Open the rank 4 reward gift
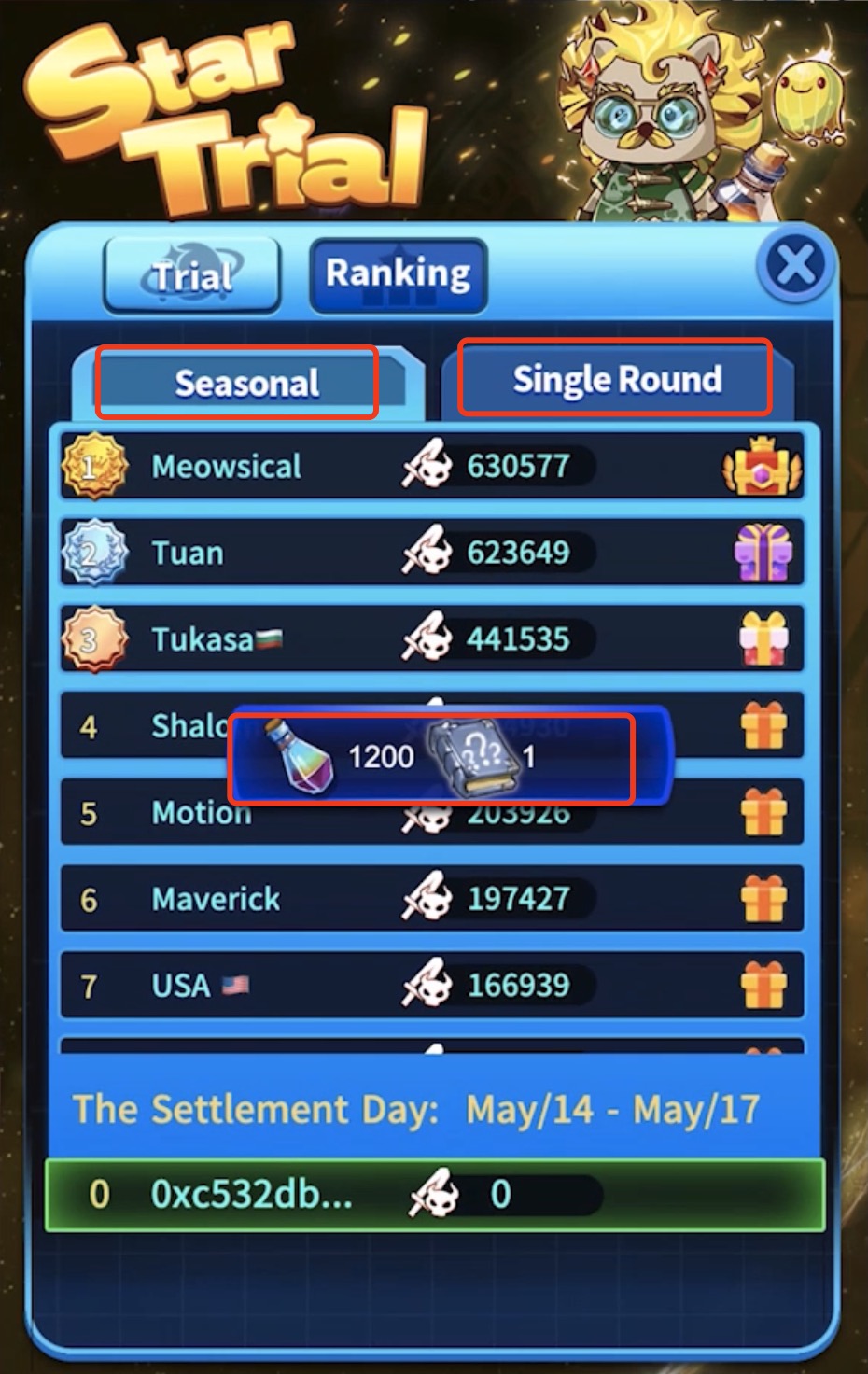868x1374 pixels. (x=763, y=725)
